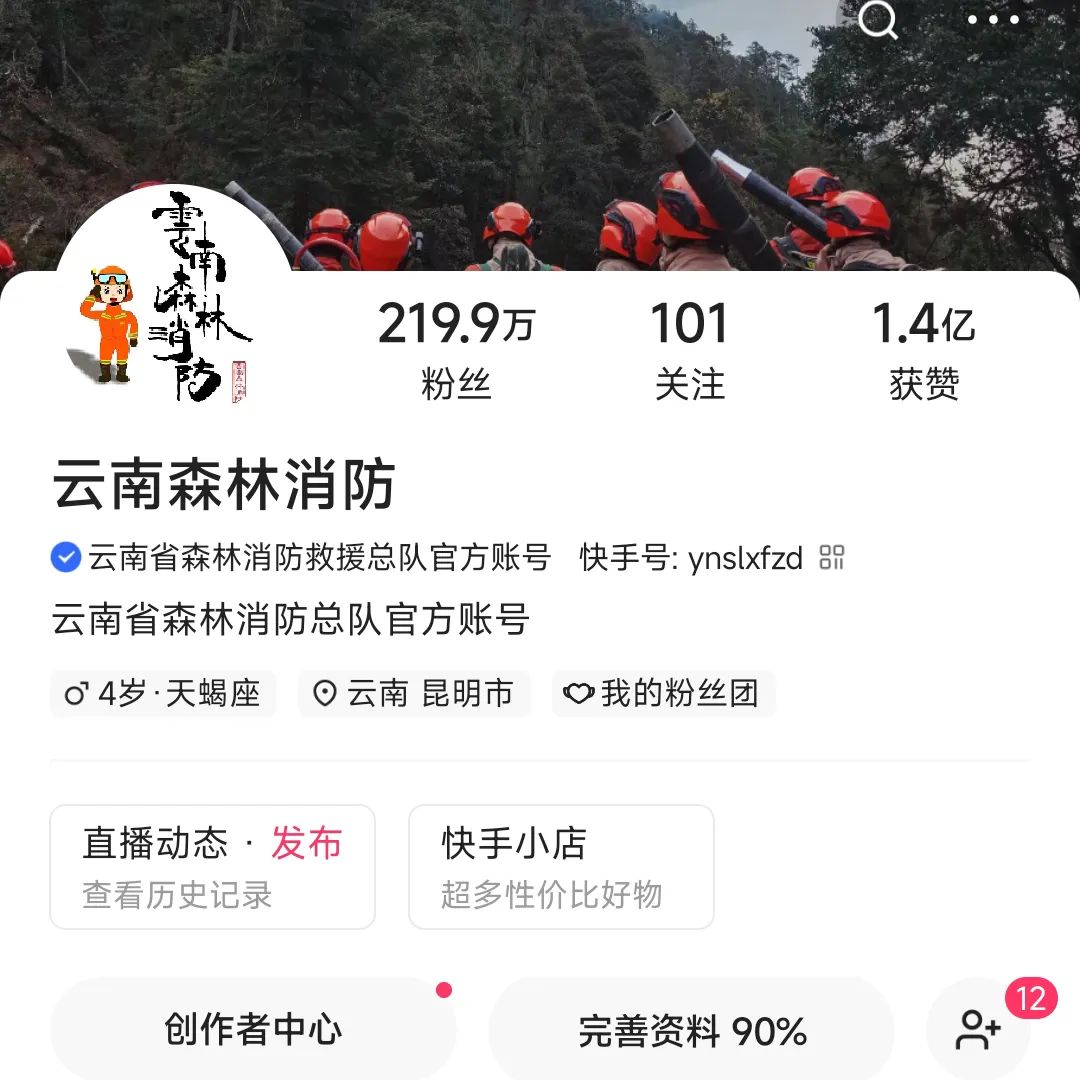Tap 完善资料 90% to complete profile

691,1030
